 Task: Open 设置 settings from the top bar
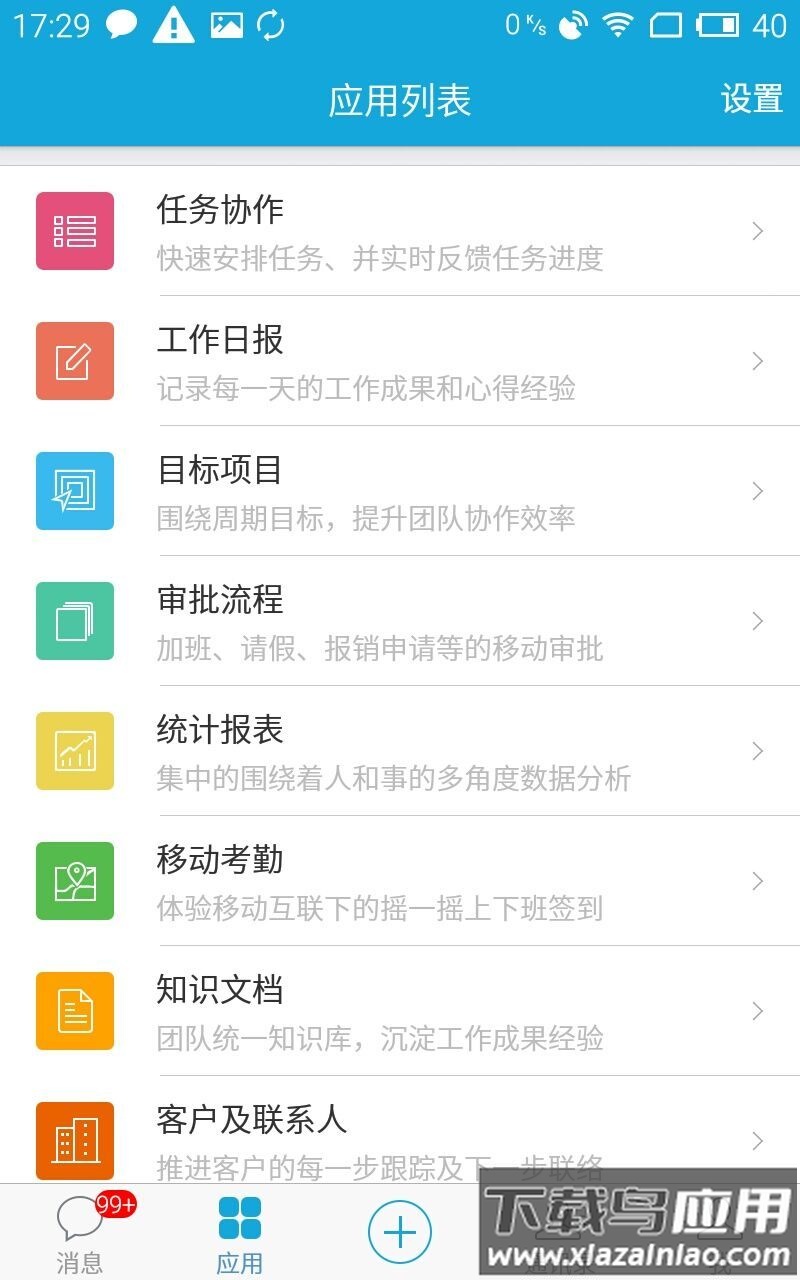753,99
